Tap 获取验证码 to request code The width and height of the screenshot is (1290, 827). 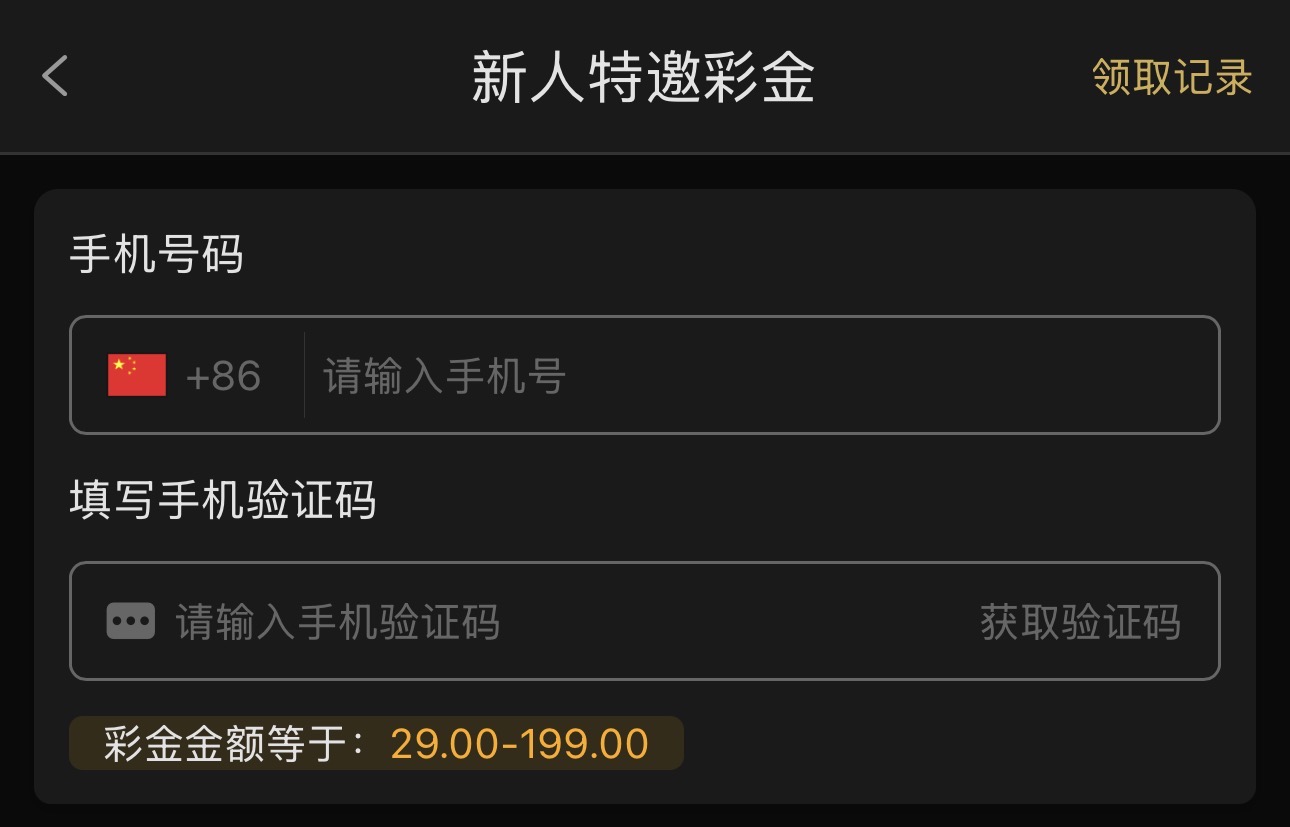point(1080,622)
